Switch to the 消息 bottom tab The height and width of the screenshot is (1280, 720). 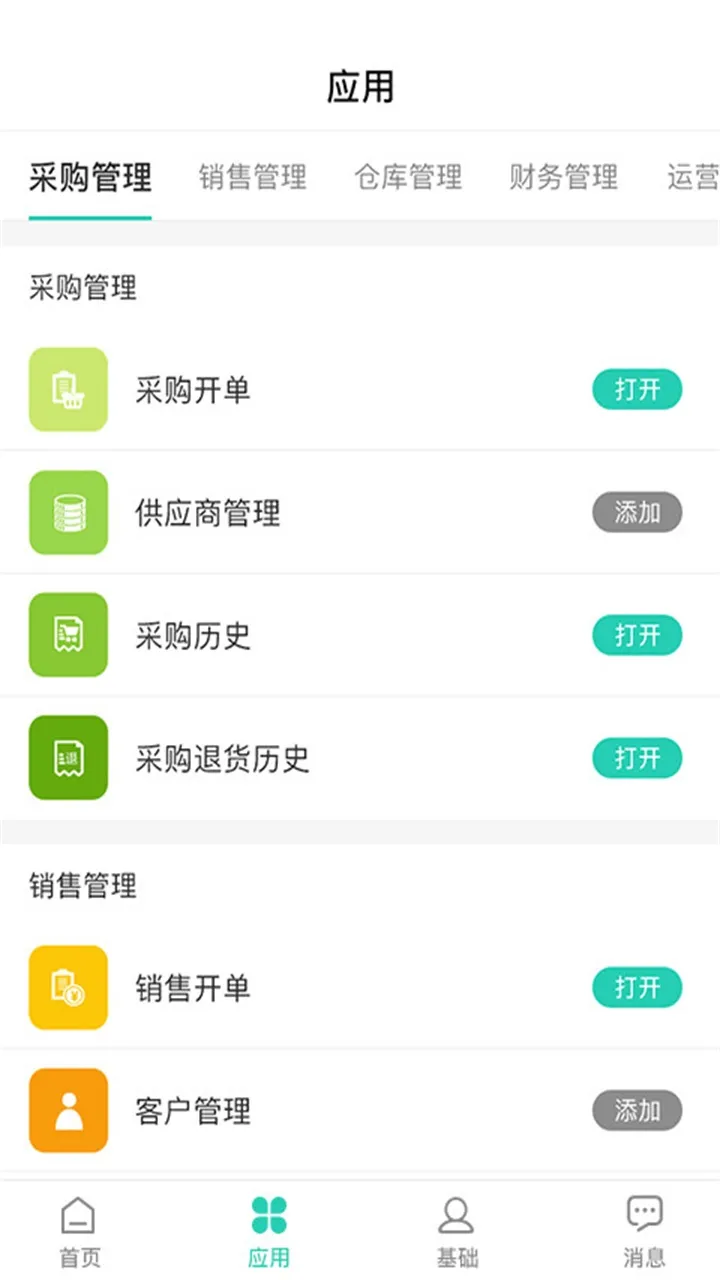click(644, 1230)
